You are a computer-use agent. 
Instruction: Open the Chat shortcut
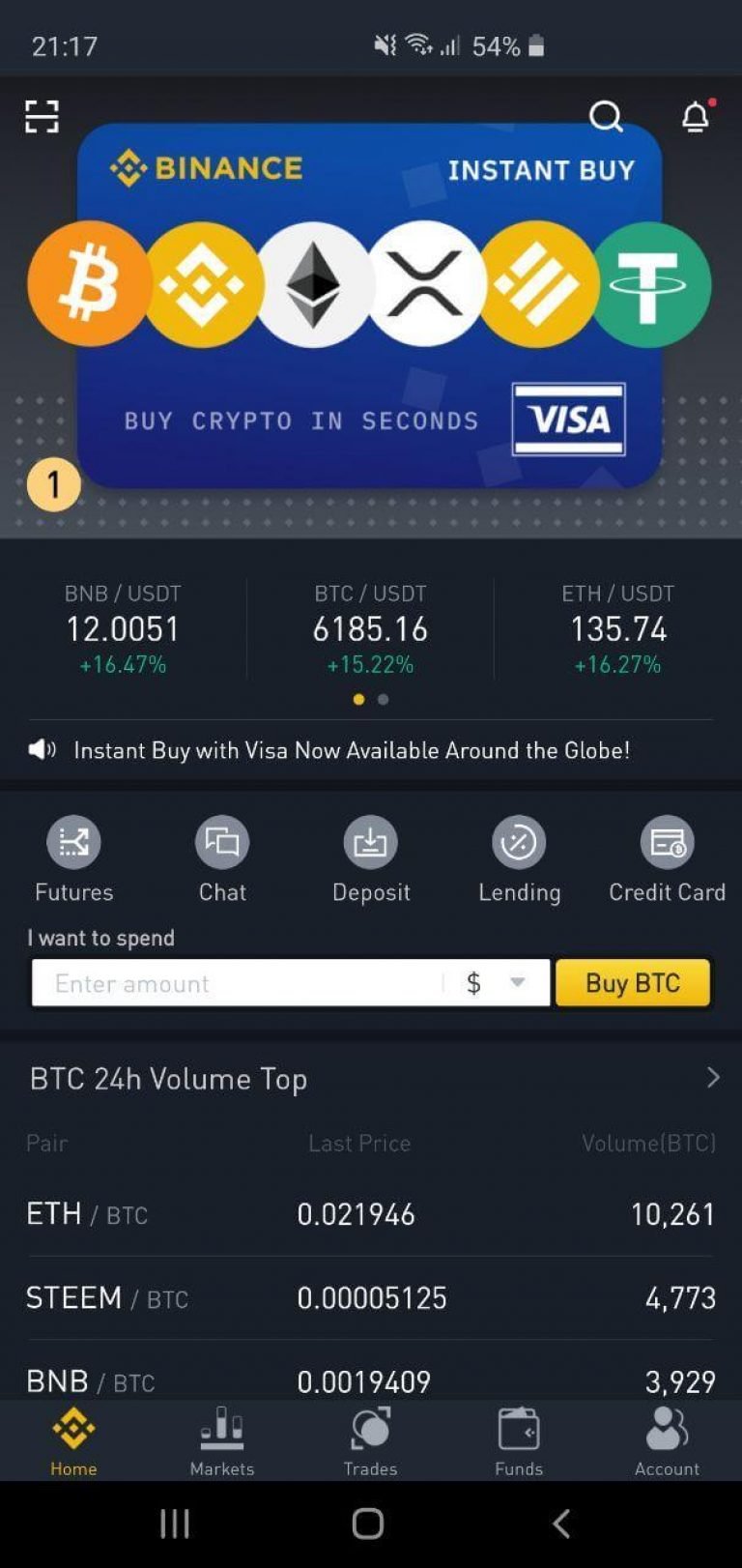(222, 858)
